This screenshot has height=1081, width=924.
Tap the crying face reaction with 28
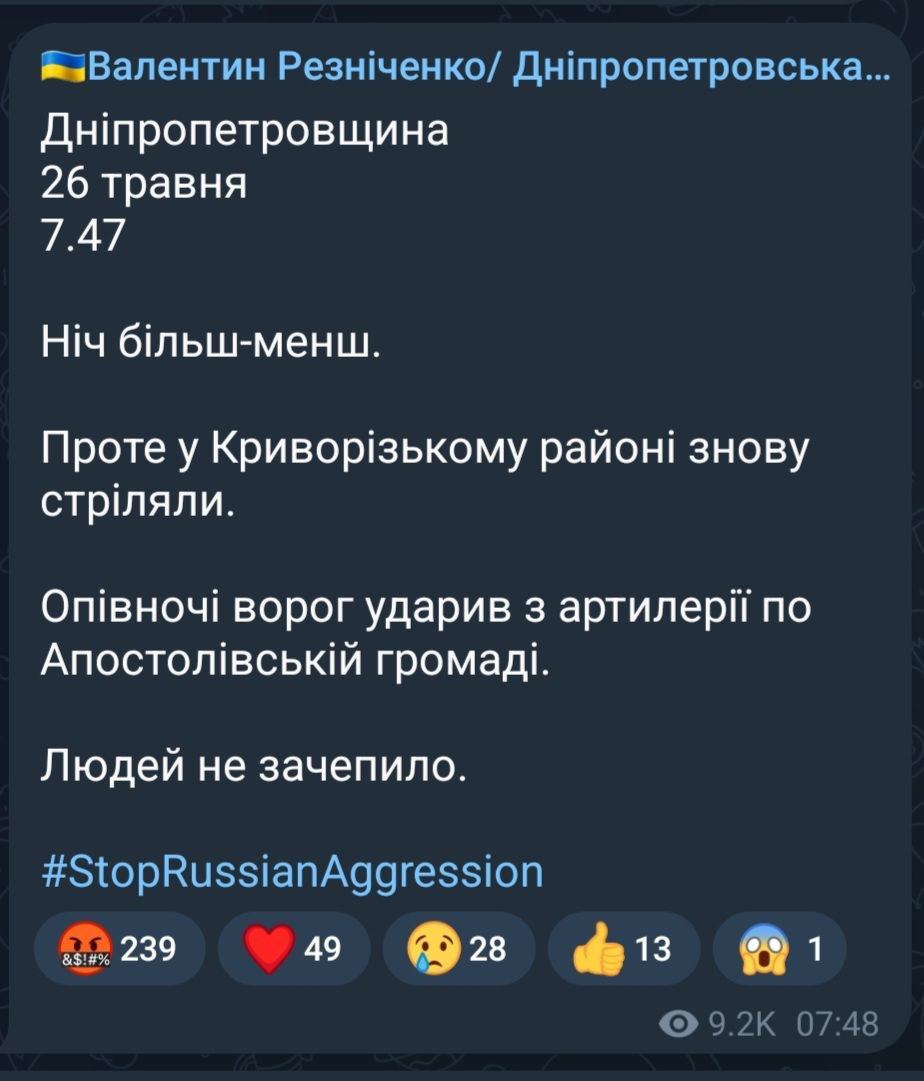459,947
